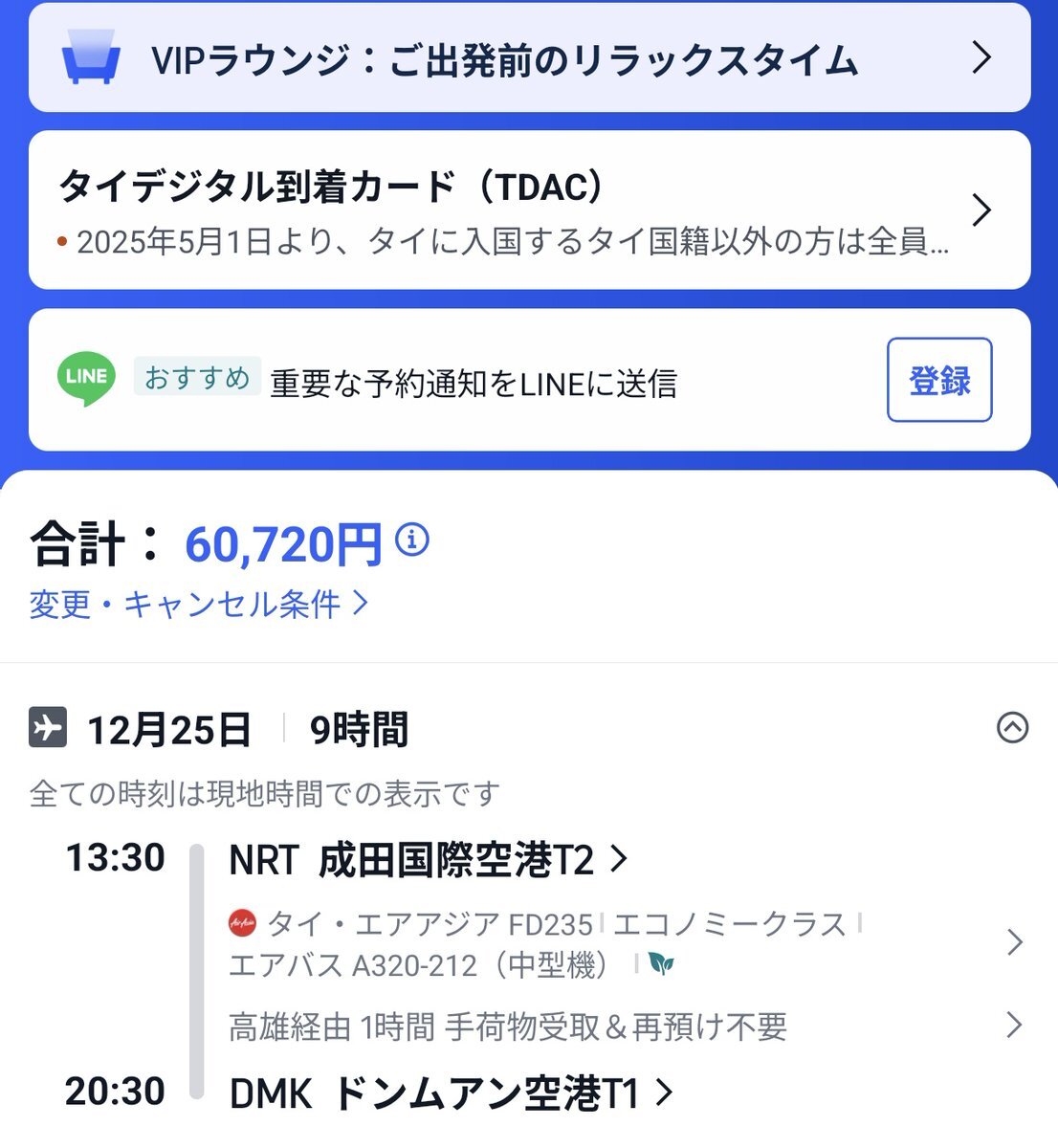This screenshot has width=1058, height=1148.
Task: Open the VIPラウンジ banner
Action: tap(529, 59)
